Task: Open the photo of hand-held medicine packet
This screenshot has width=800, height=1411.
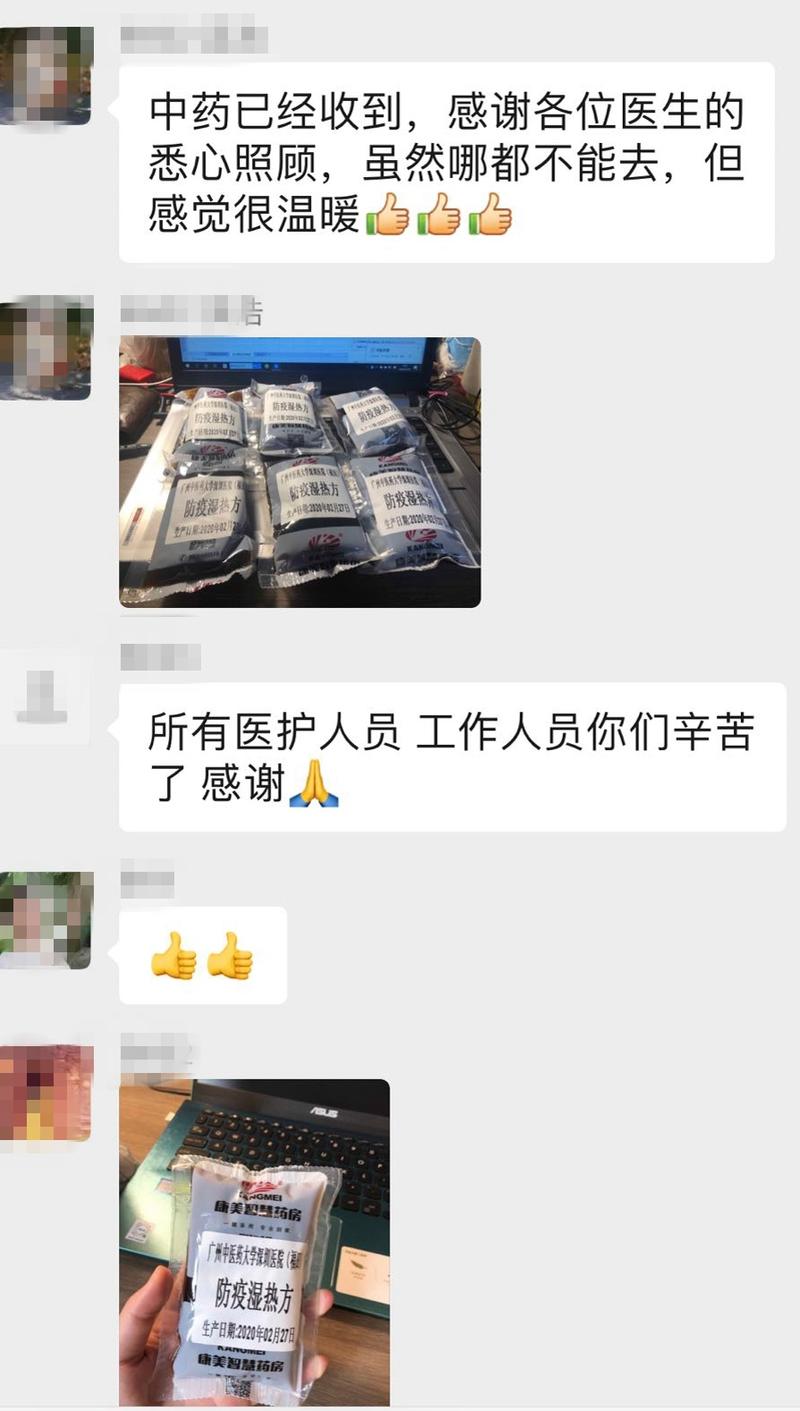Action: point(254,1242)
